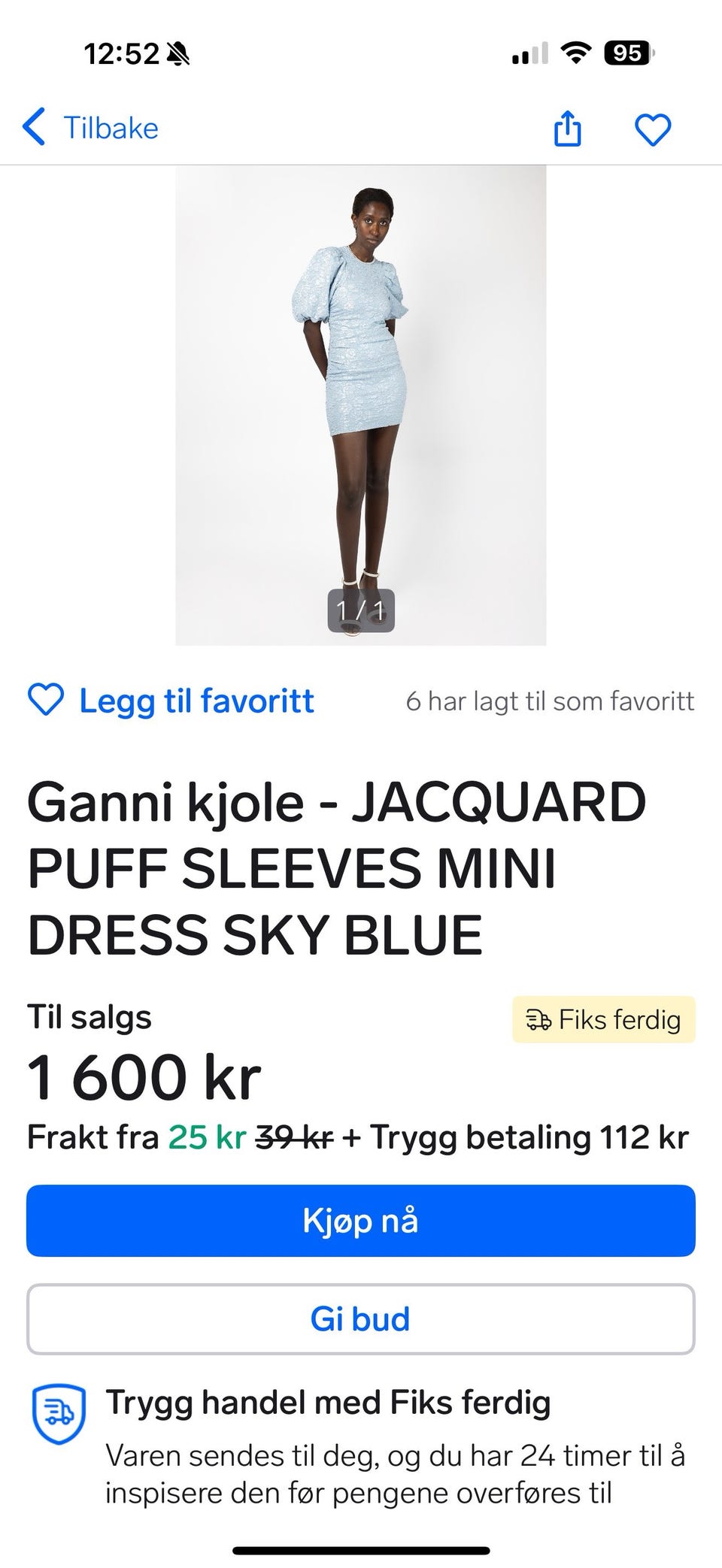Tap the share icon at top right
The width and height of the screenshot is (722, 1568).
pos(568,128)
